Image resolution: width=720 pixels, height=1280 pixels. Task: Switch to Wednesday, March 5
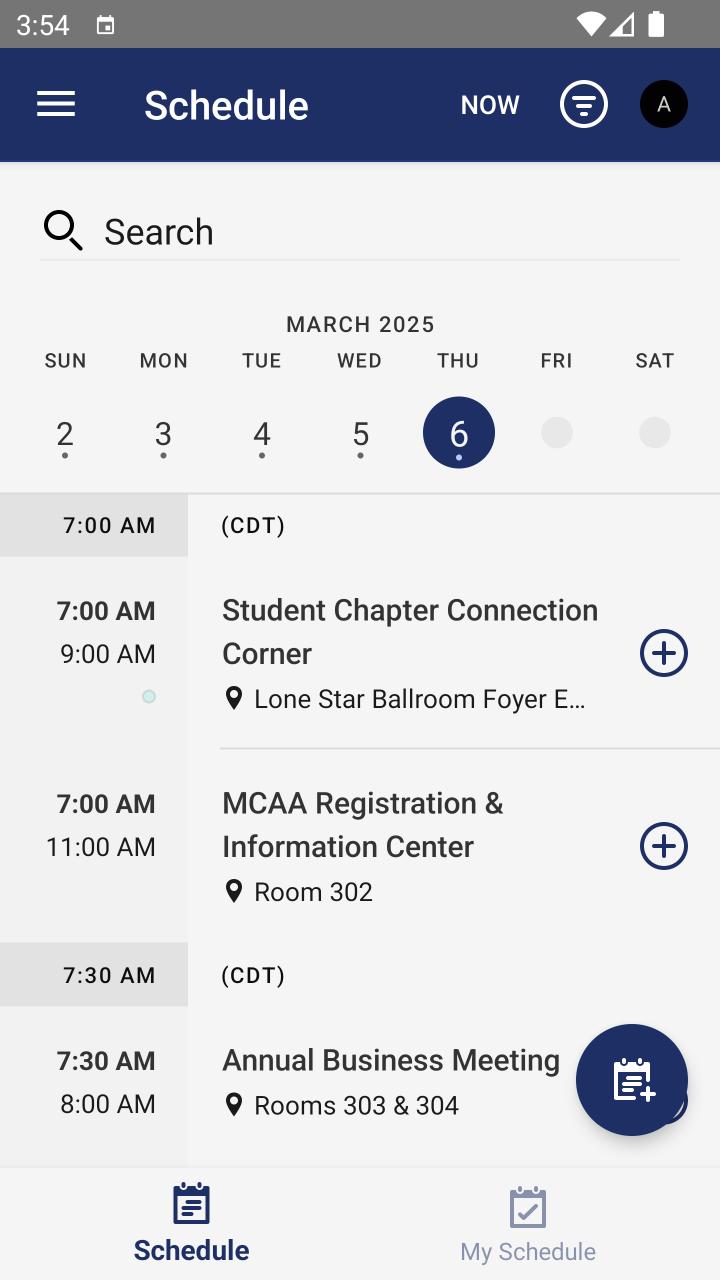point(360,434)
